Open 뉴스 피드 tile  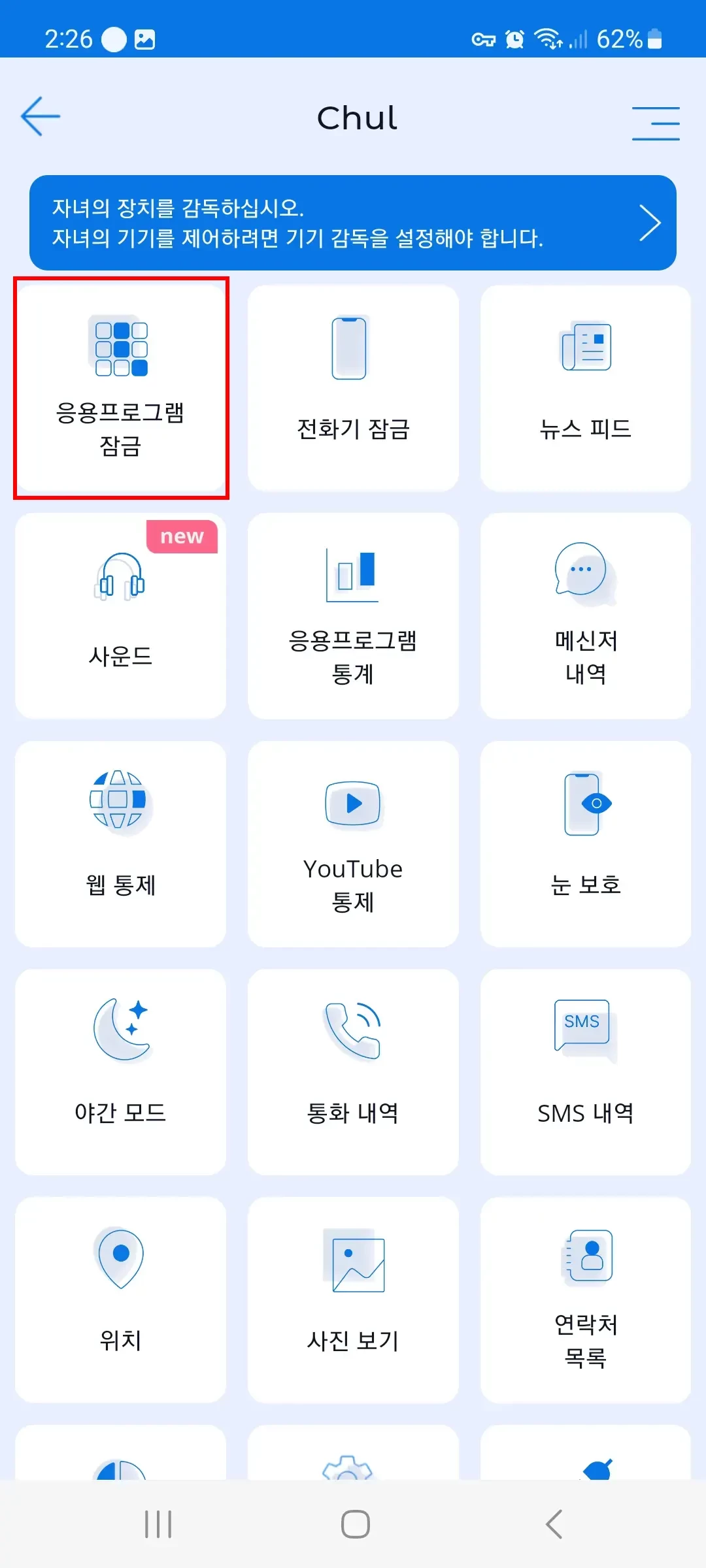585,388
